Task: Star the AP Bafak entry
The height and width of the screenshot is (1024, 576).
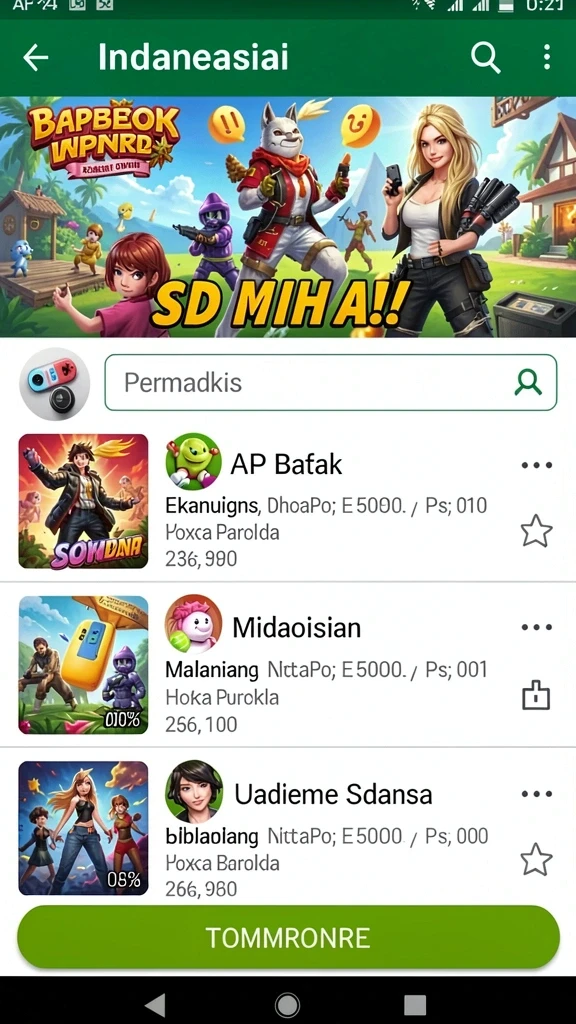Action: [x=536, y=530]
